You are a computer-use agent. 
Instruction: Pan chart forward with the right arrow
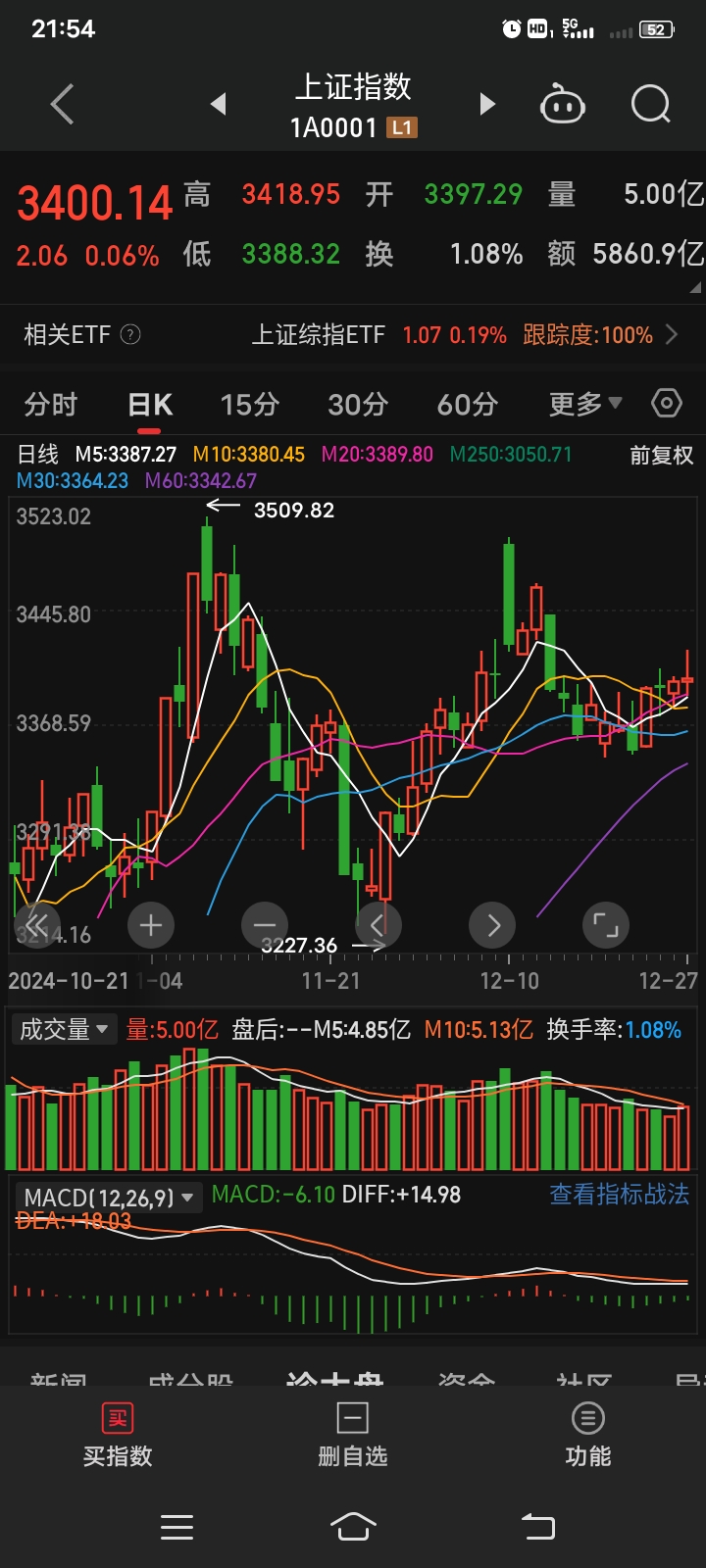[491, 924]
